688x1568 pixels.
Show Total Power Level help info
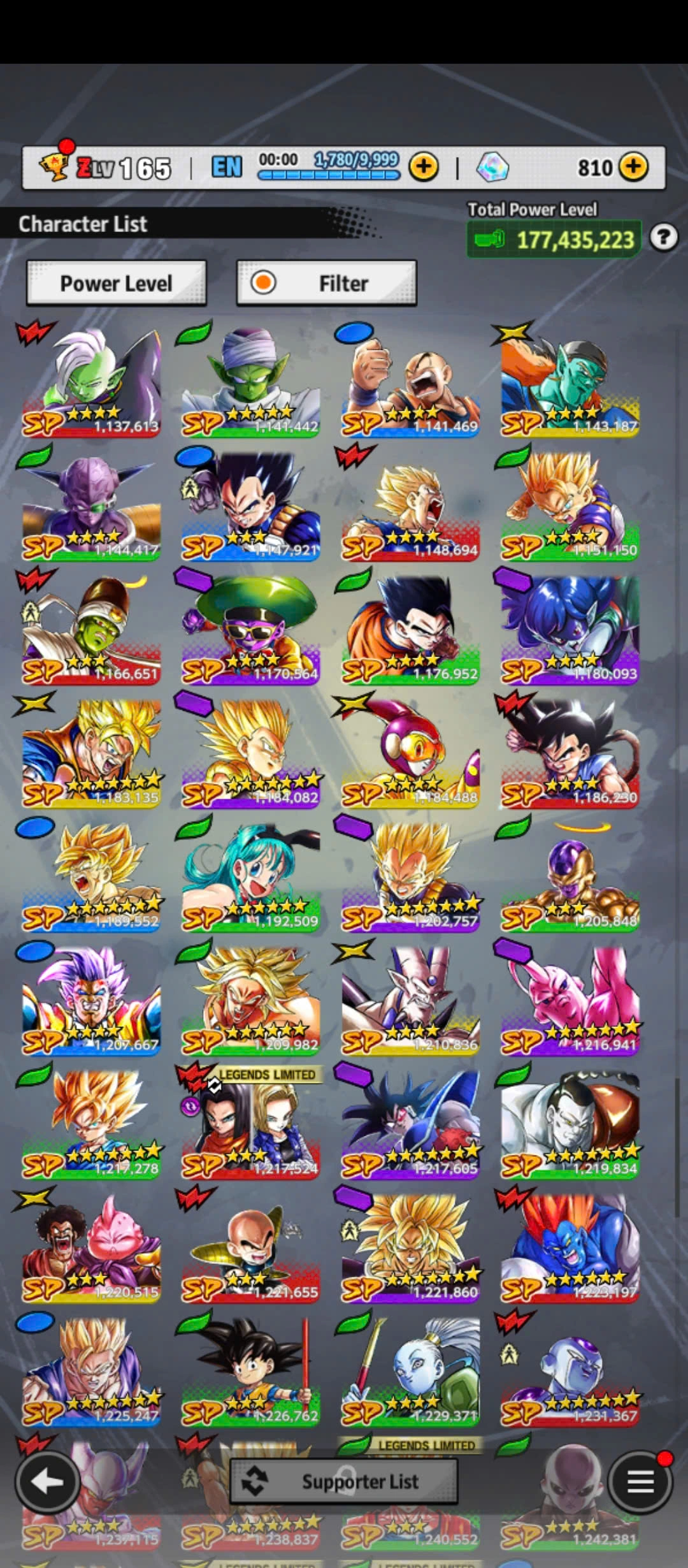click(663, 238)
